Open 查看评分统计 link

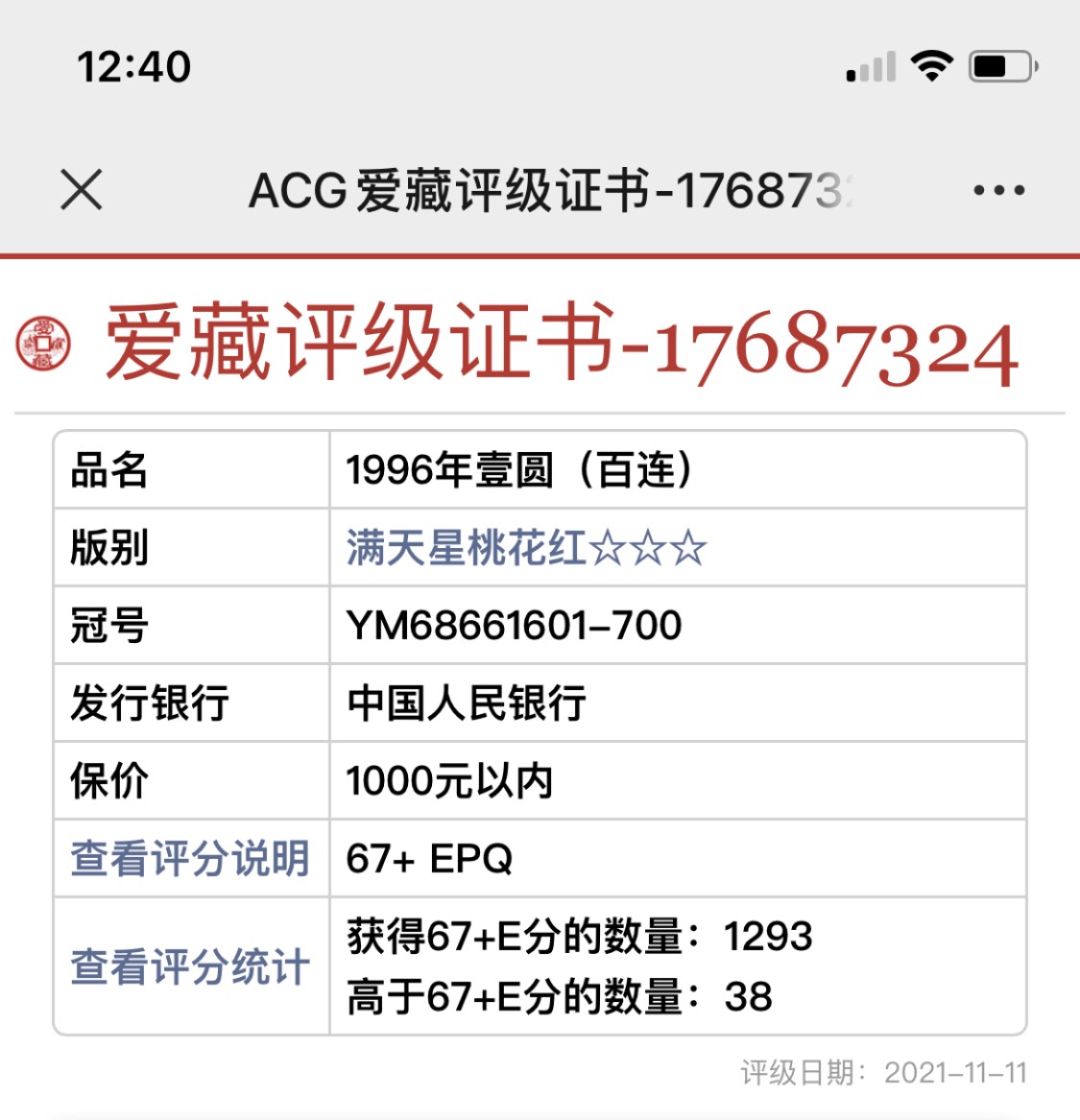(190, 966)
